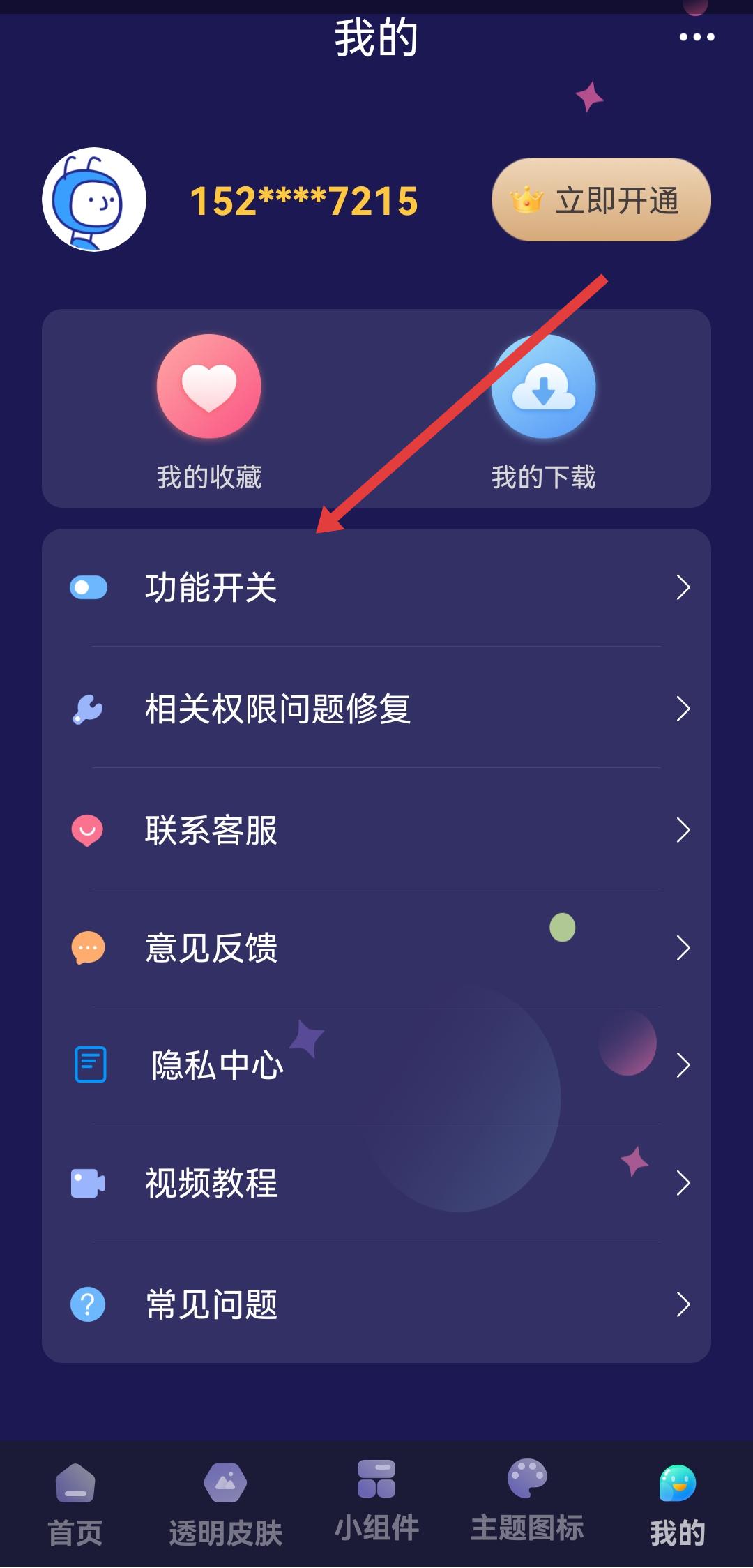Open 意见反馈 feedback

click(376, 947)
